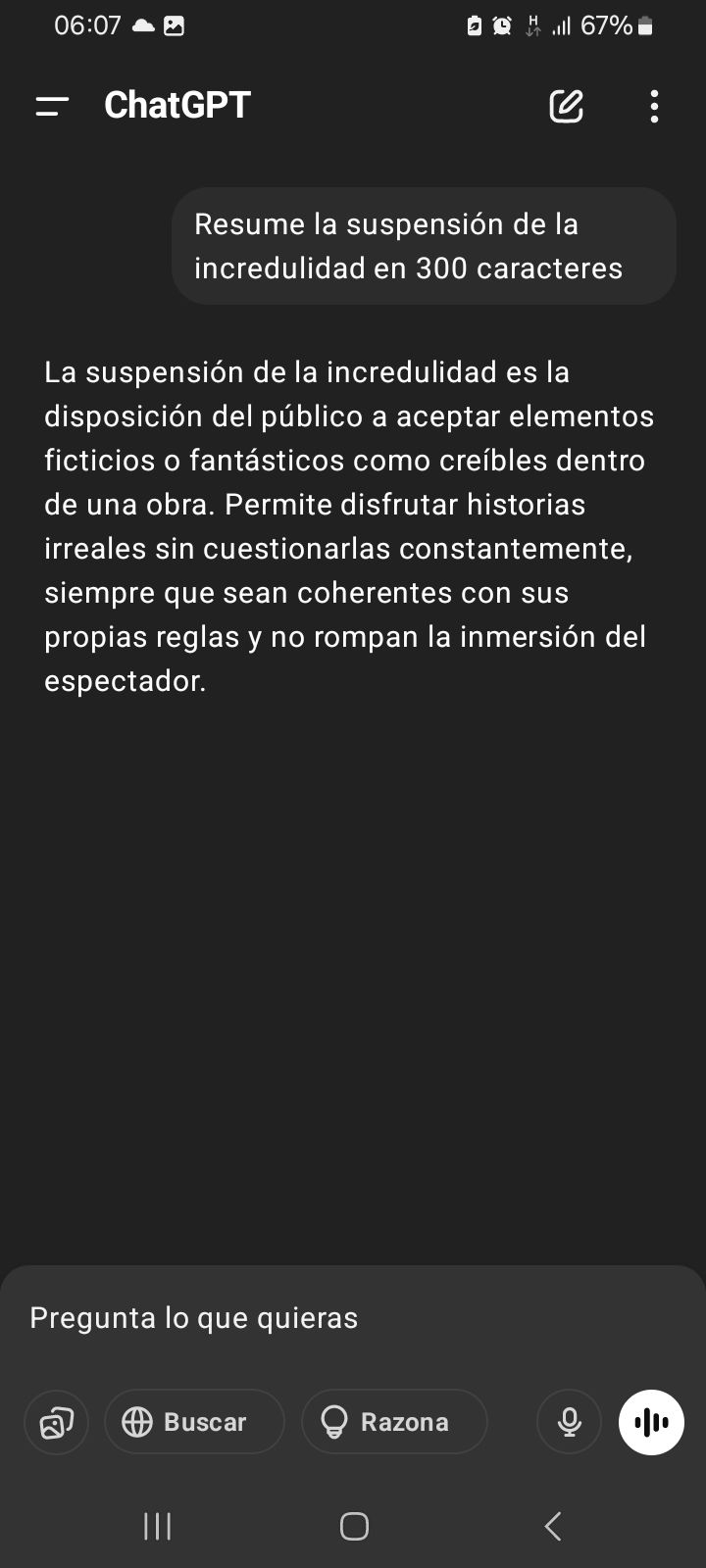Enable the Buscar web search chip
This screenshot has width=706, height=1568.
194,1422
